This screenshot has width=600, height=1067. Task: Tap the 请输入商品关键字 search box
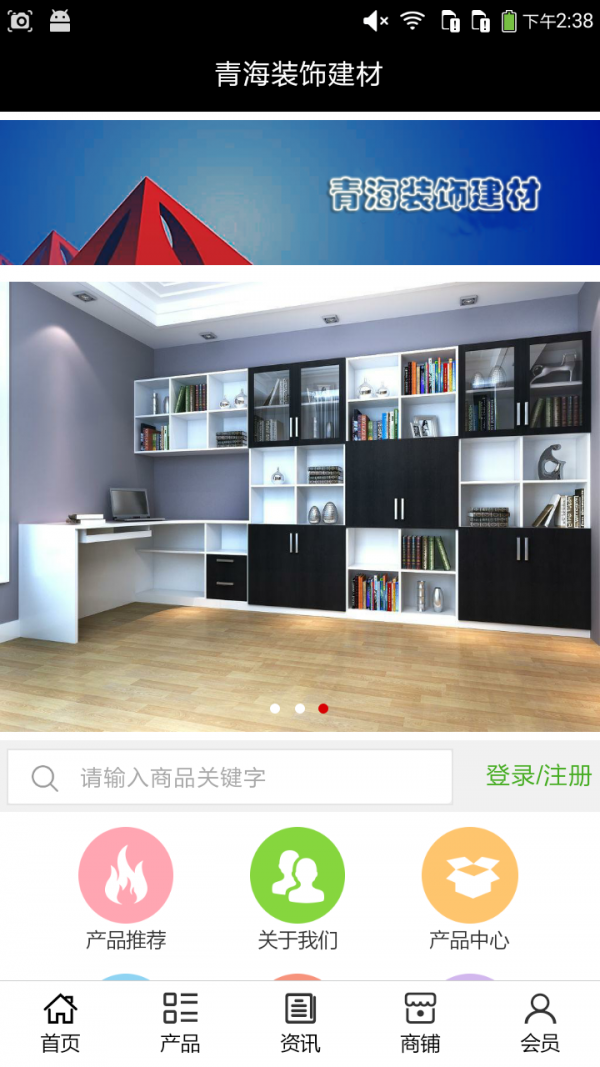coord(230,777)
